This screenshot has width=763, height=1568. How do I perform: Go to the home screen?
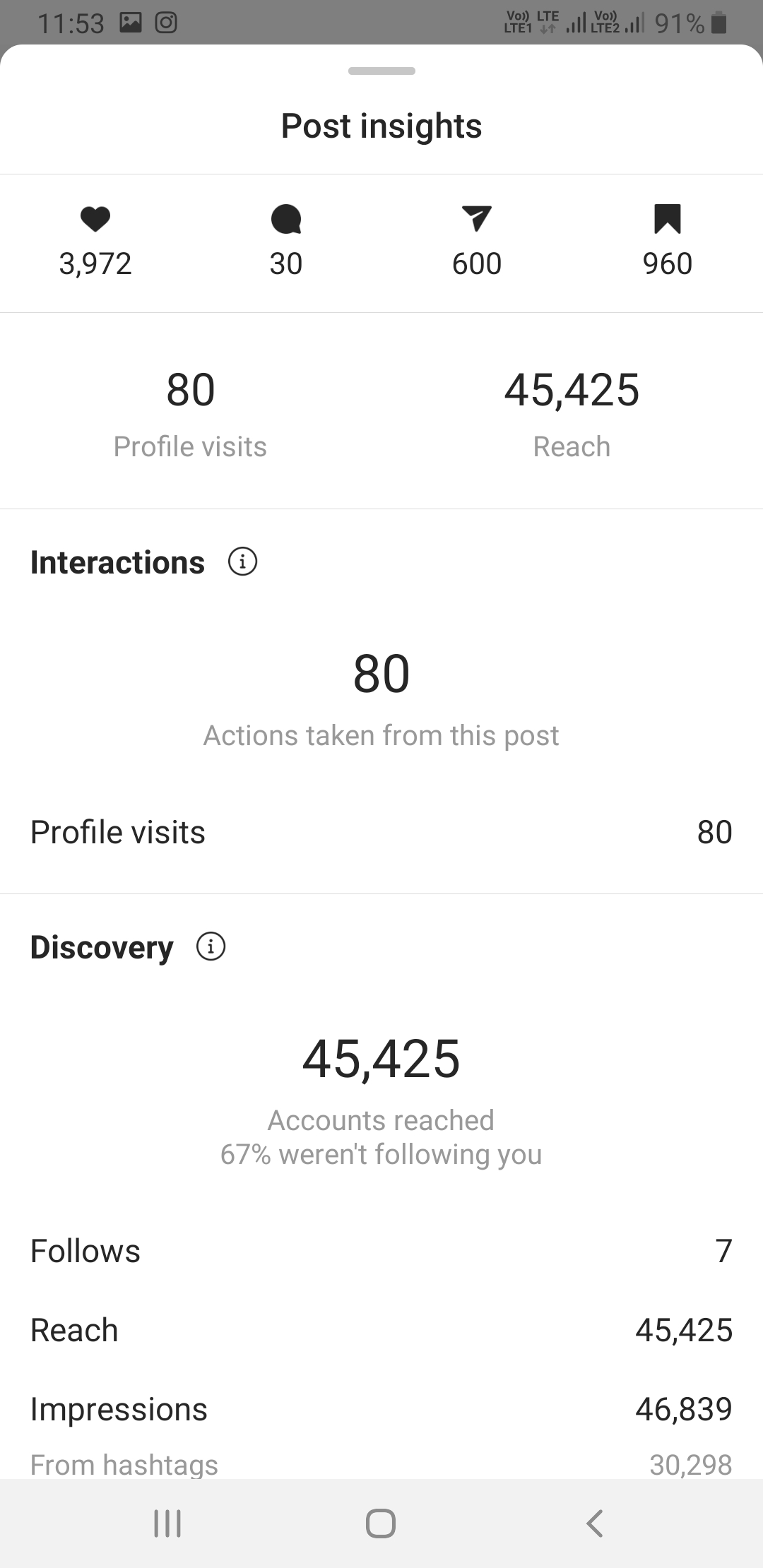click(381, 1524)
